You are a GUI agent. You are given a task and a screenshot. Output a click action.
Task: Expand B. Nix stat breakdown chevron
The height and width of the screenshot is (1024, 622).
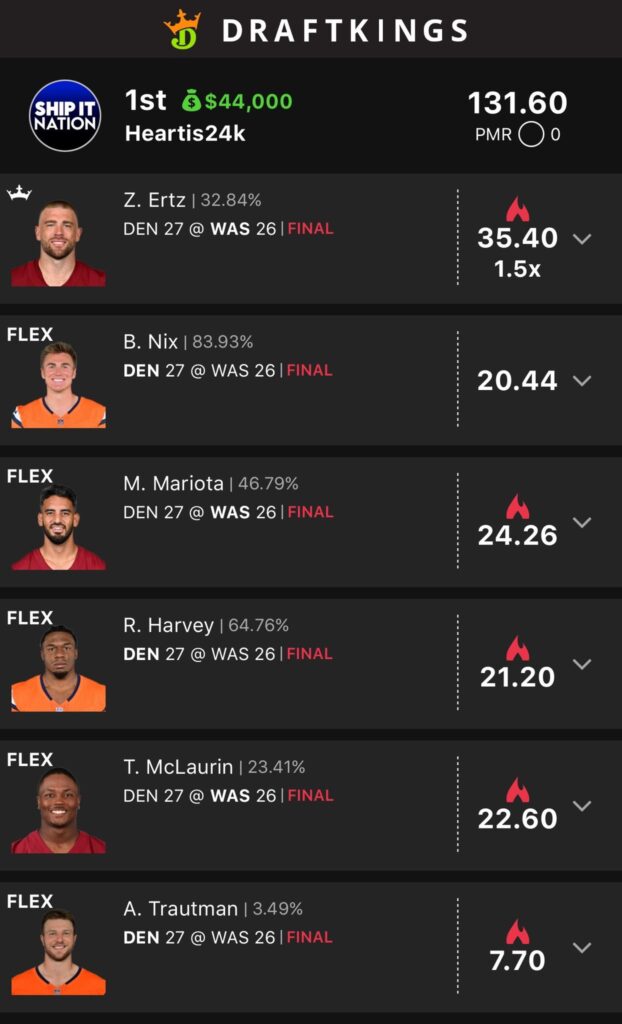(582, 381)
